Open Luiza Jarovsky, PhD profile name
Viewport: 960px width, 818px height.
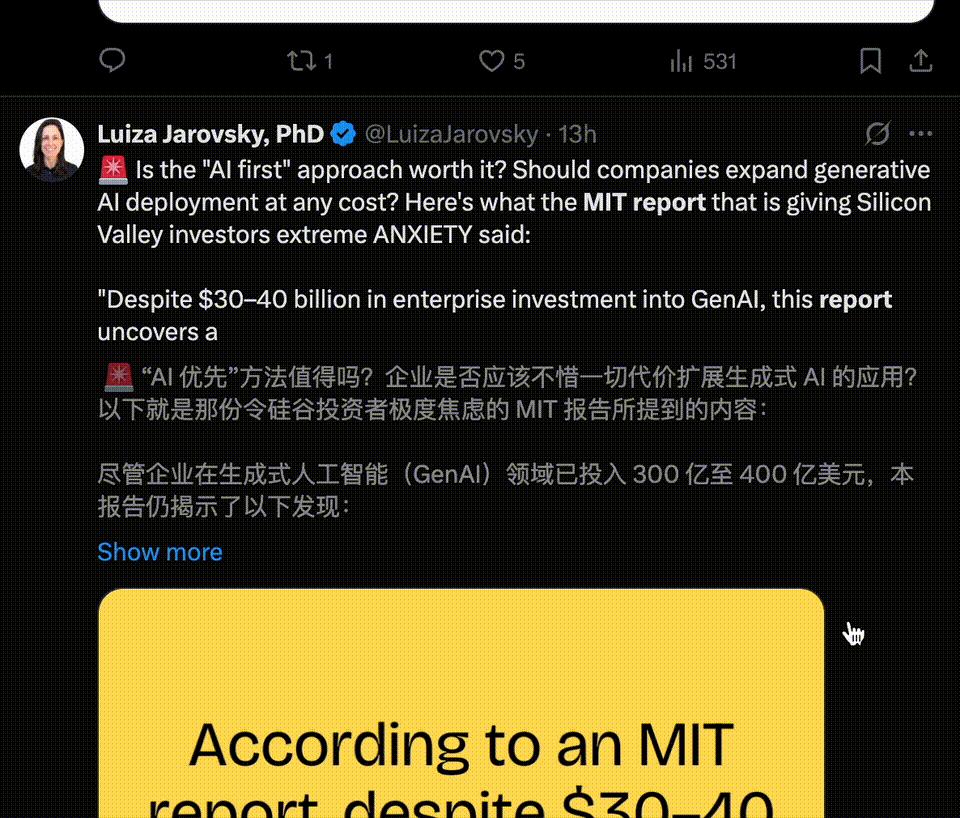click(x=210, y=134)
